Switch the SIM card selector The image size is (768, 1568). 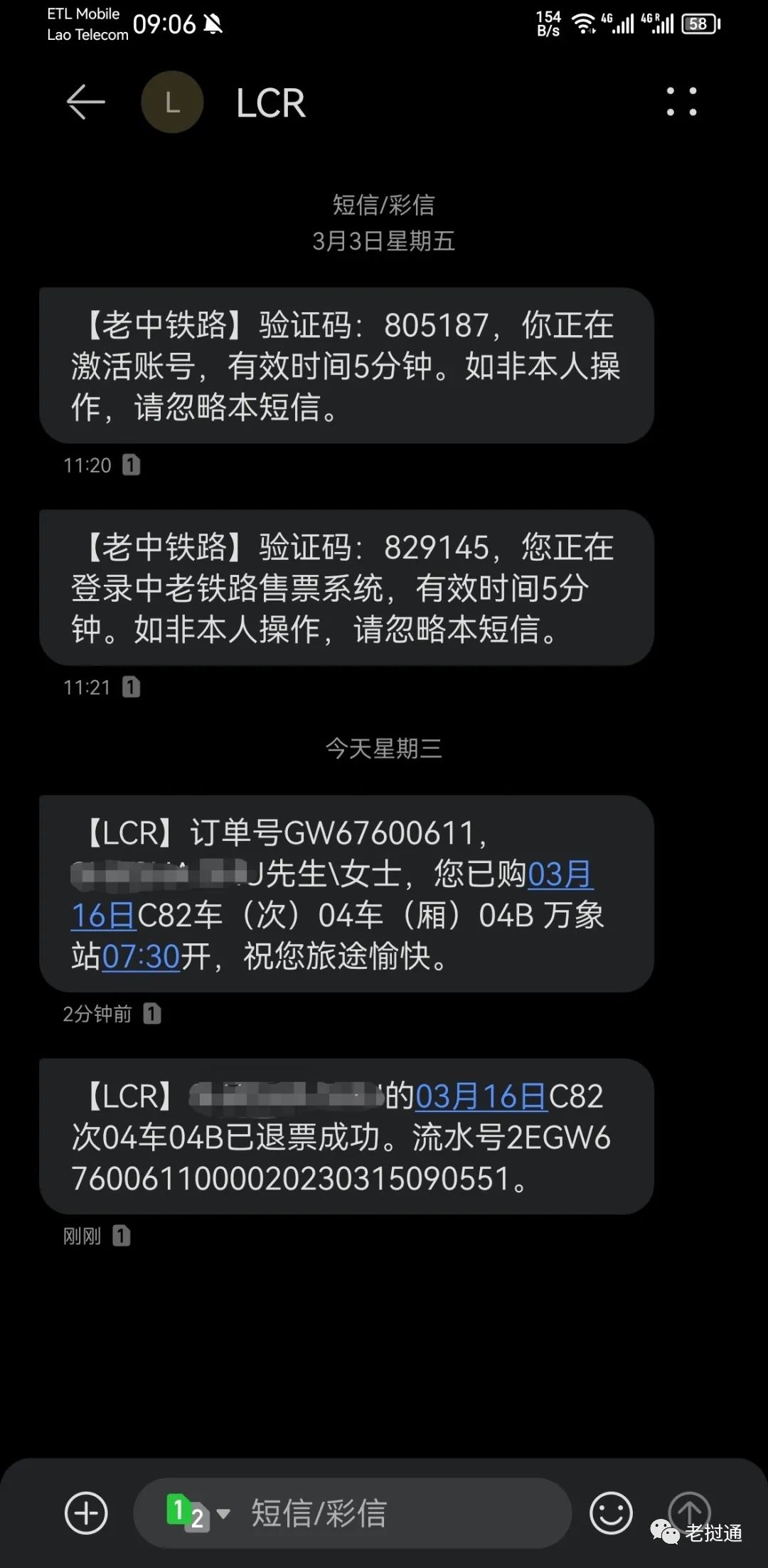(x=198, y=1513)
